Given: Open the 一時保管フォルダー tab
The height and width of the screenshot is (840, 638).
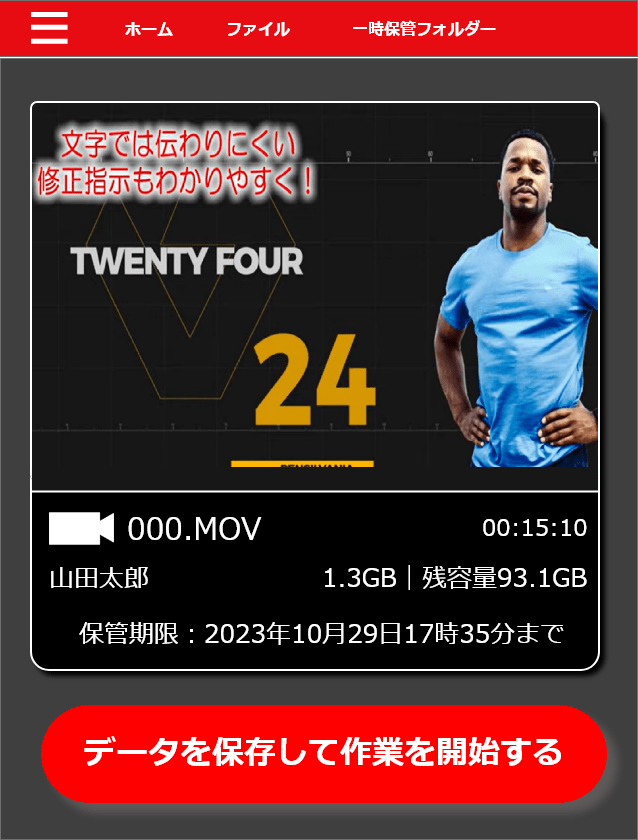Looking at the screenshot, I should (x=424, y=29).
